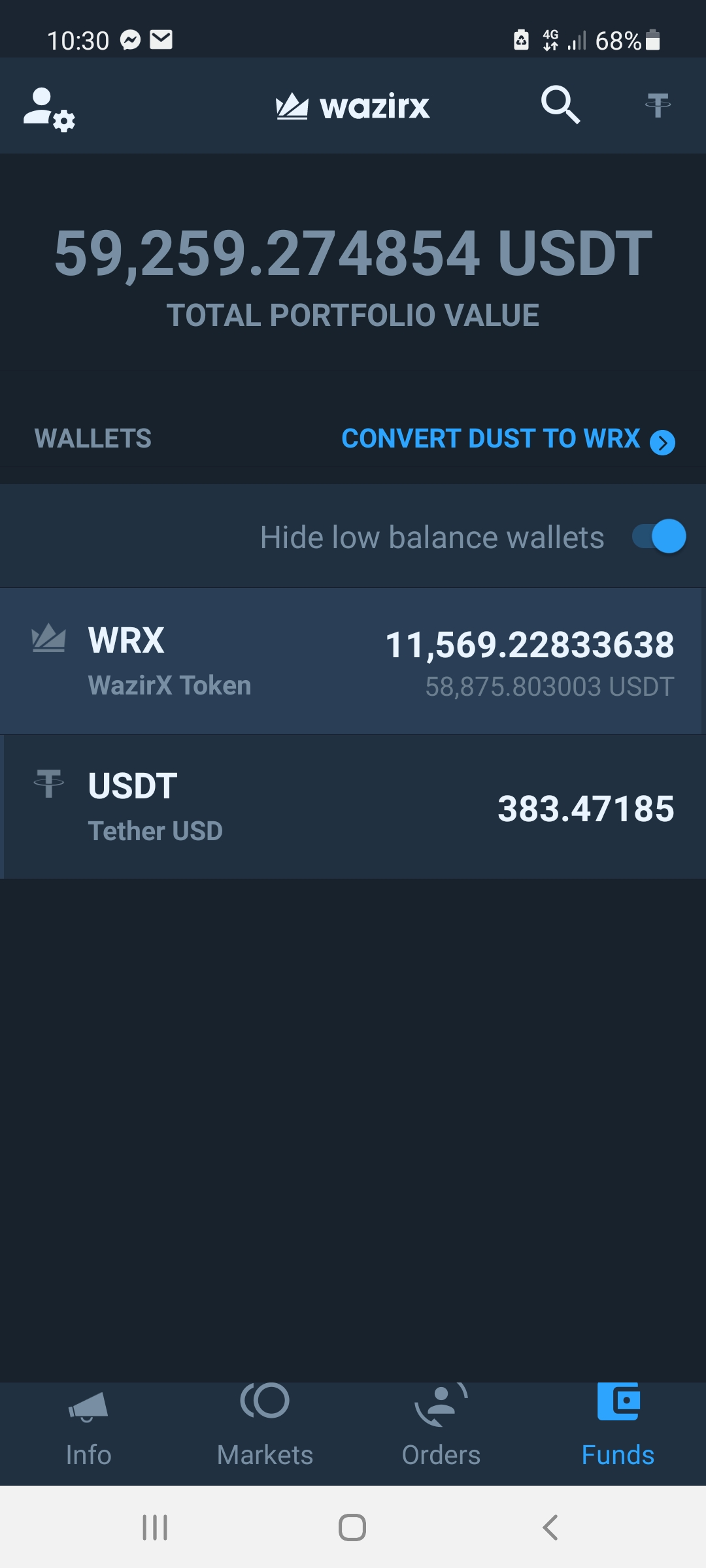This screenshot has height=1568, width=706.
Task: Disable Hide low balance wallets
Action: click(x=659, y=536)
